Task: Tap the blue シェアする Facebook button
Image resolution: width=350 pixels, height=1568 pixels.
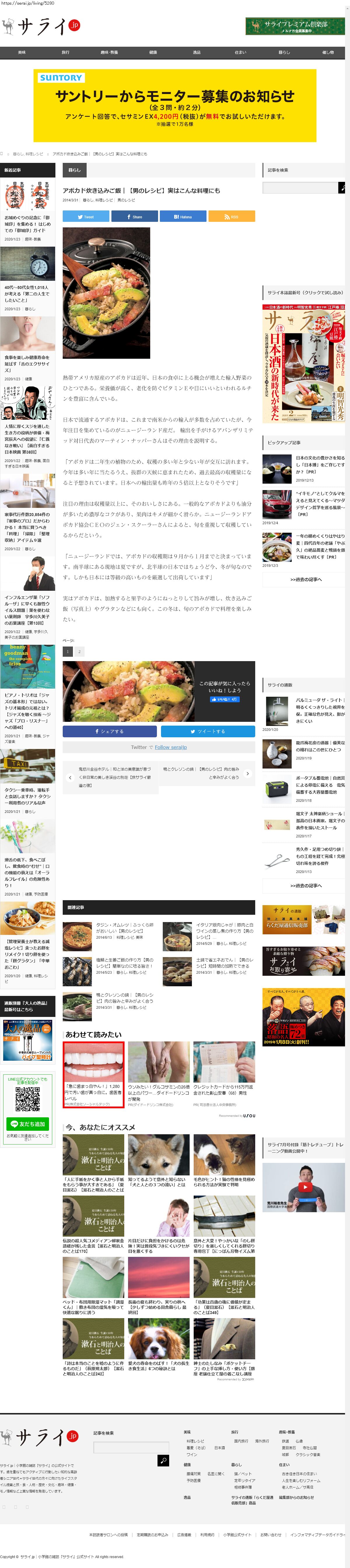Action: [x=110, y=731]
